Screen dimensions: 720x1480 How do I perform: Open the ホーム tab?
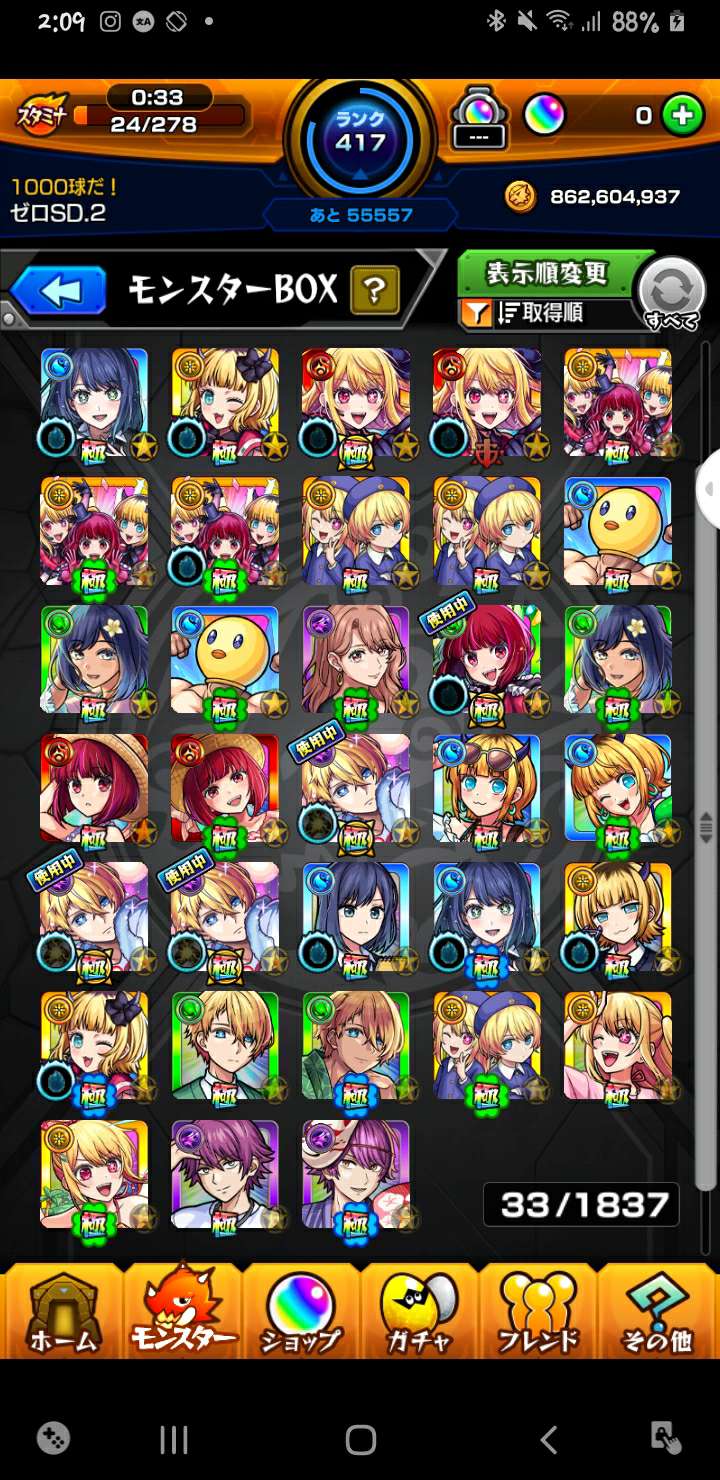[x=62, y=1312]
